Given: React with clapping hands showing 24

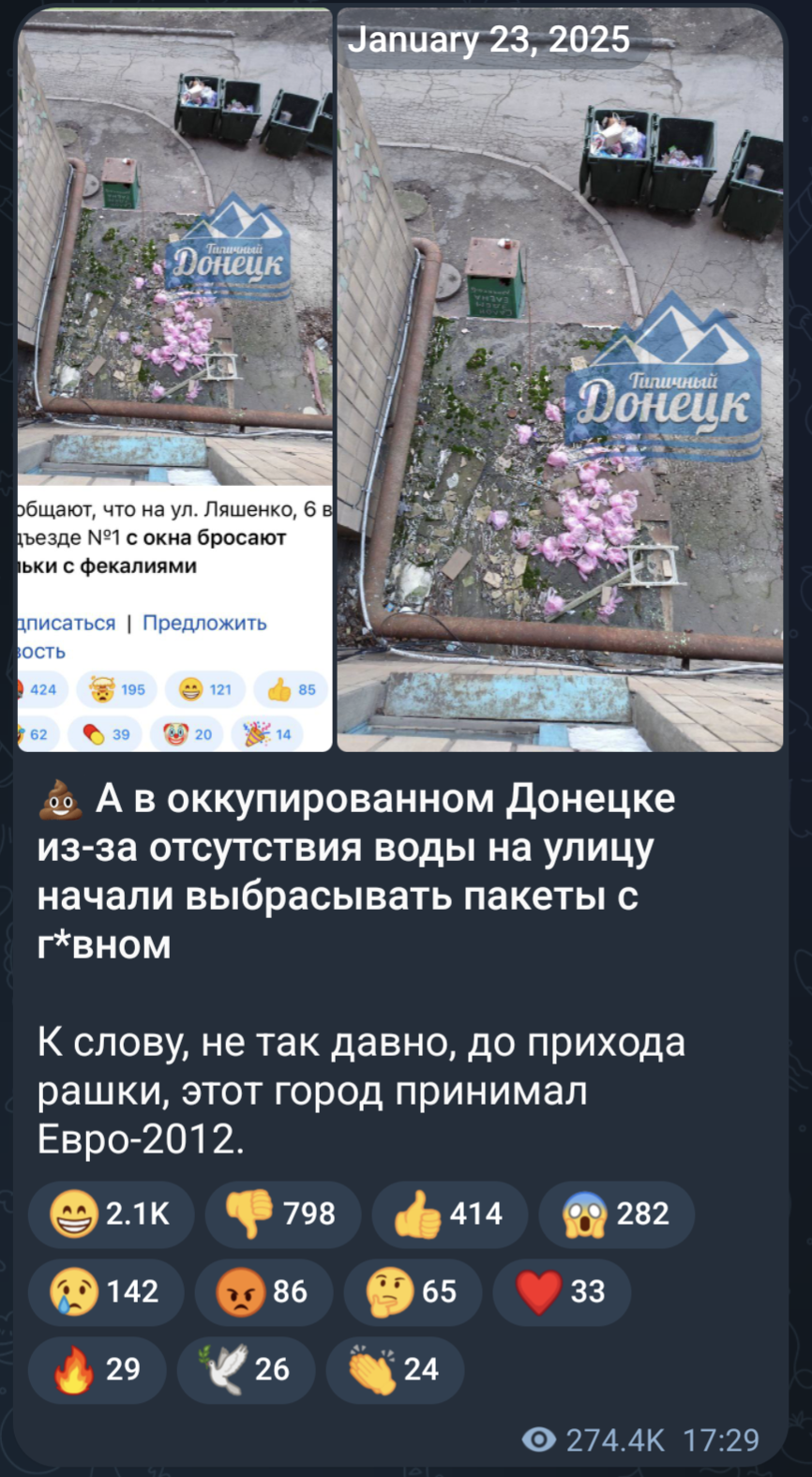Looking at the screenshot, I should (395, 1370).
